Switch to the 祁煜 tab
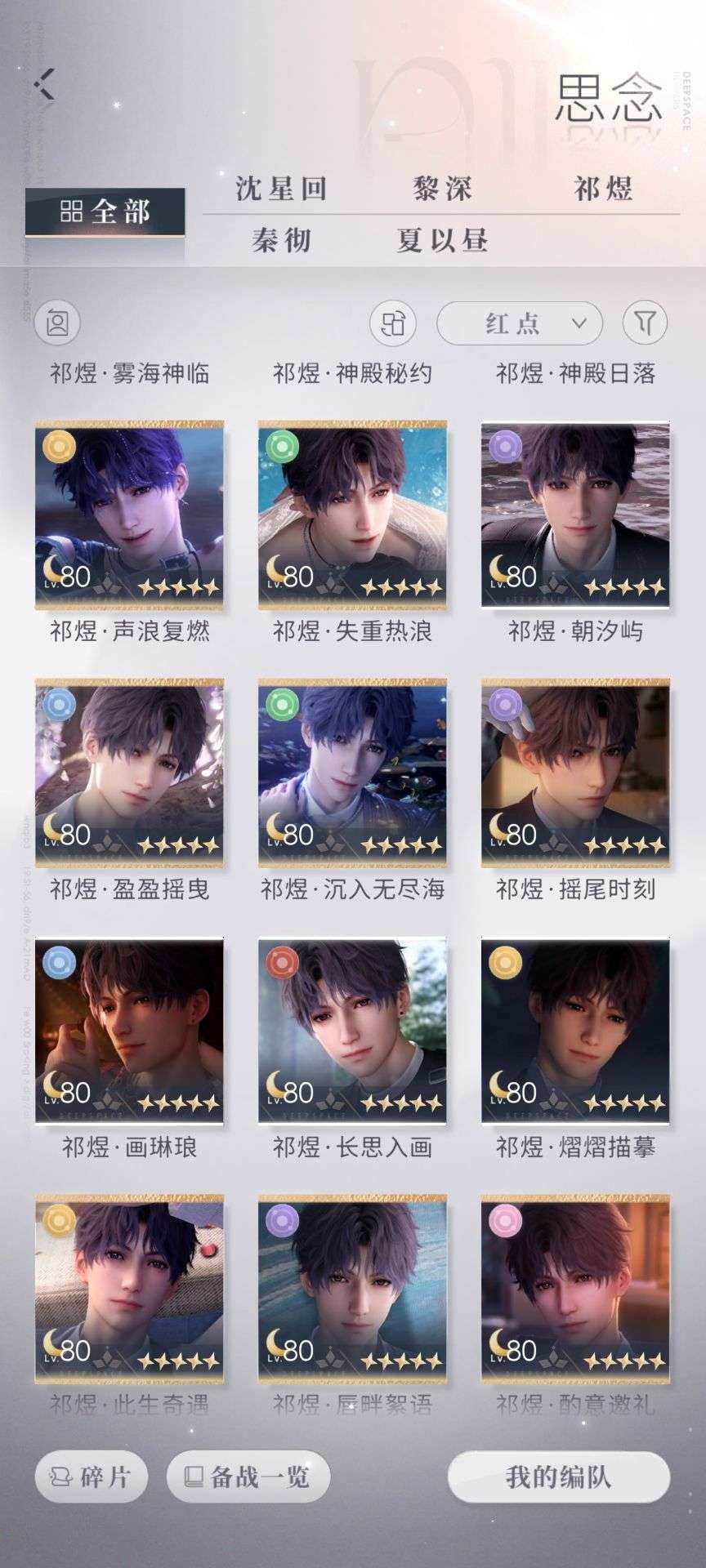Viewport: 706px width, 1568px height. (603, 189)
